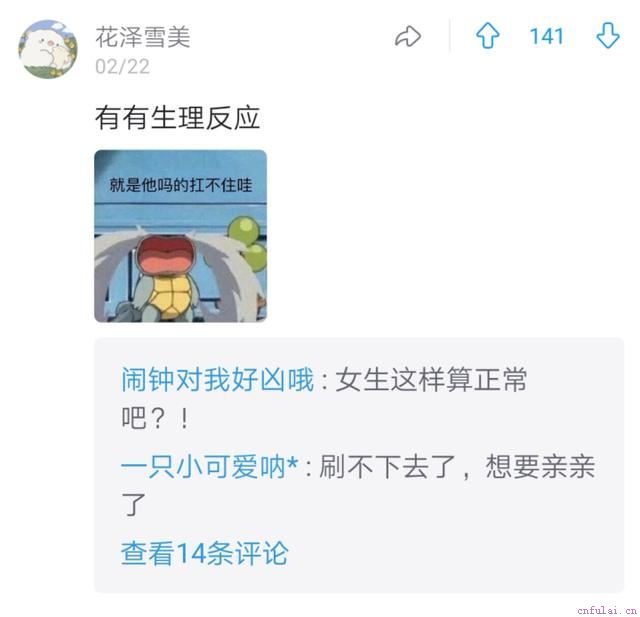This screenshot has height=617, width=640.
Task: Share 花泽雪美's comment
Action: (408, 37)
